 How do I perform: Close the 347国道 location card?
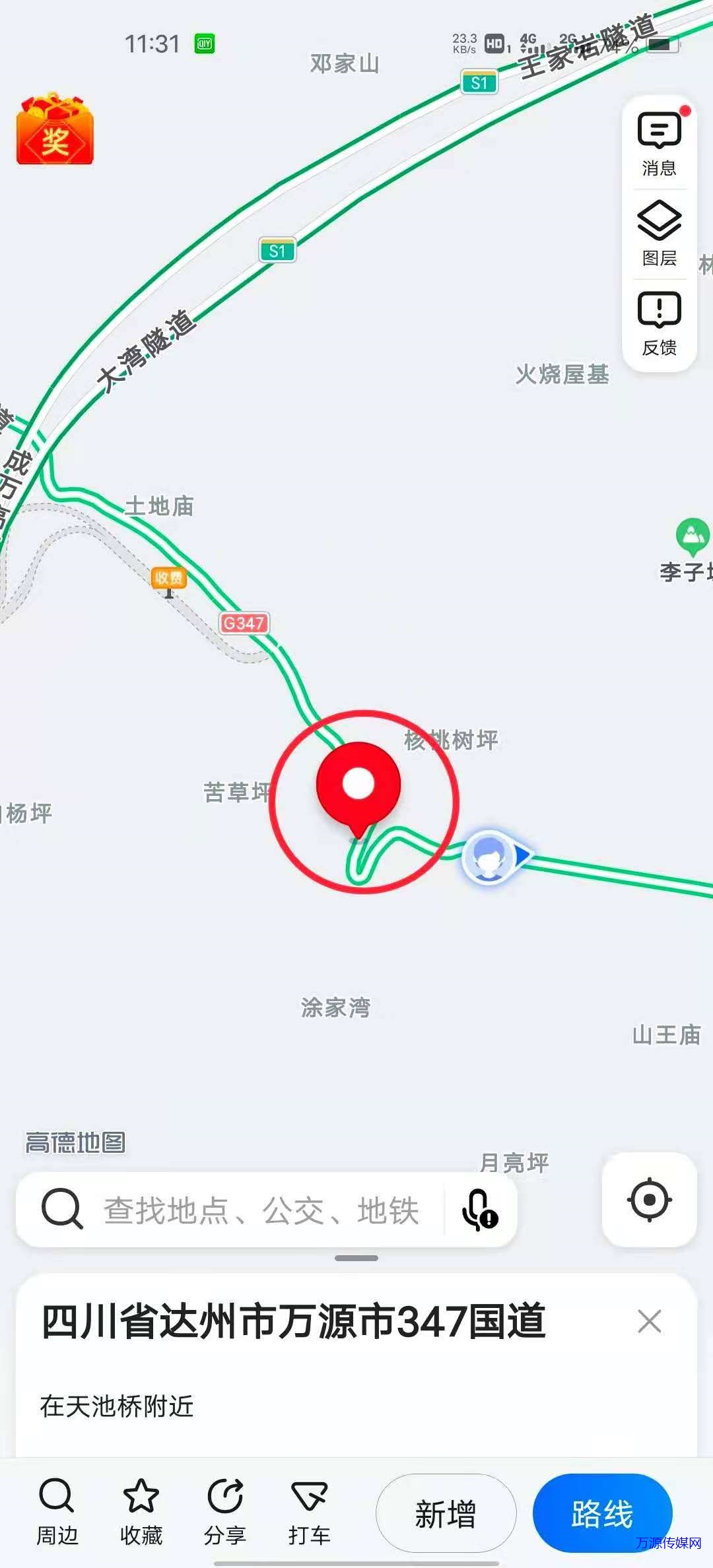pyautogui.click(x=650, y=1321)
